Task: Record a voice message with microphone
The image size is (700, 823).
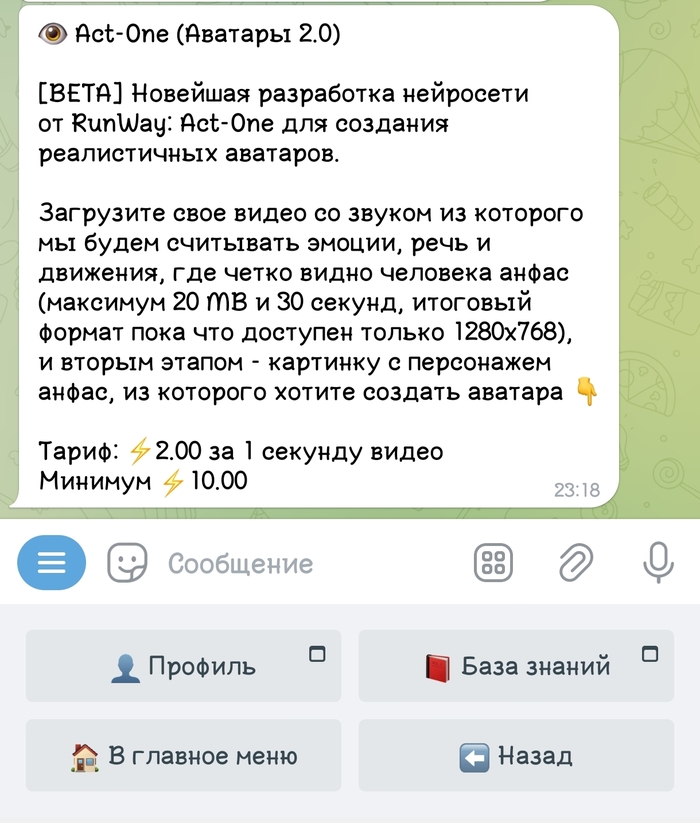Action: [x=657, y=563]
